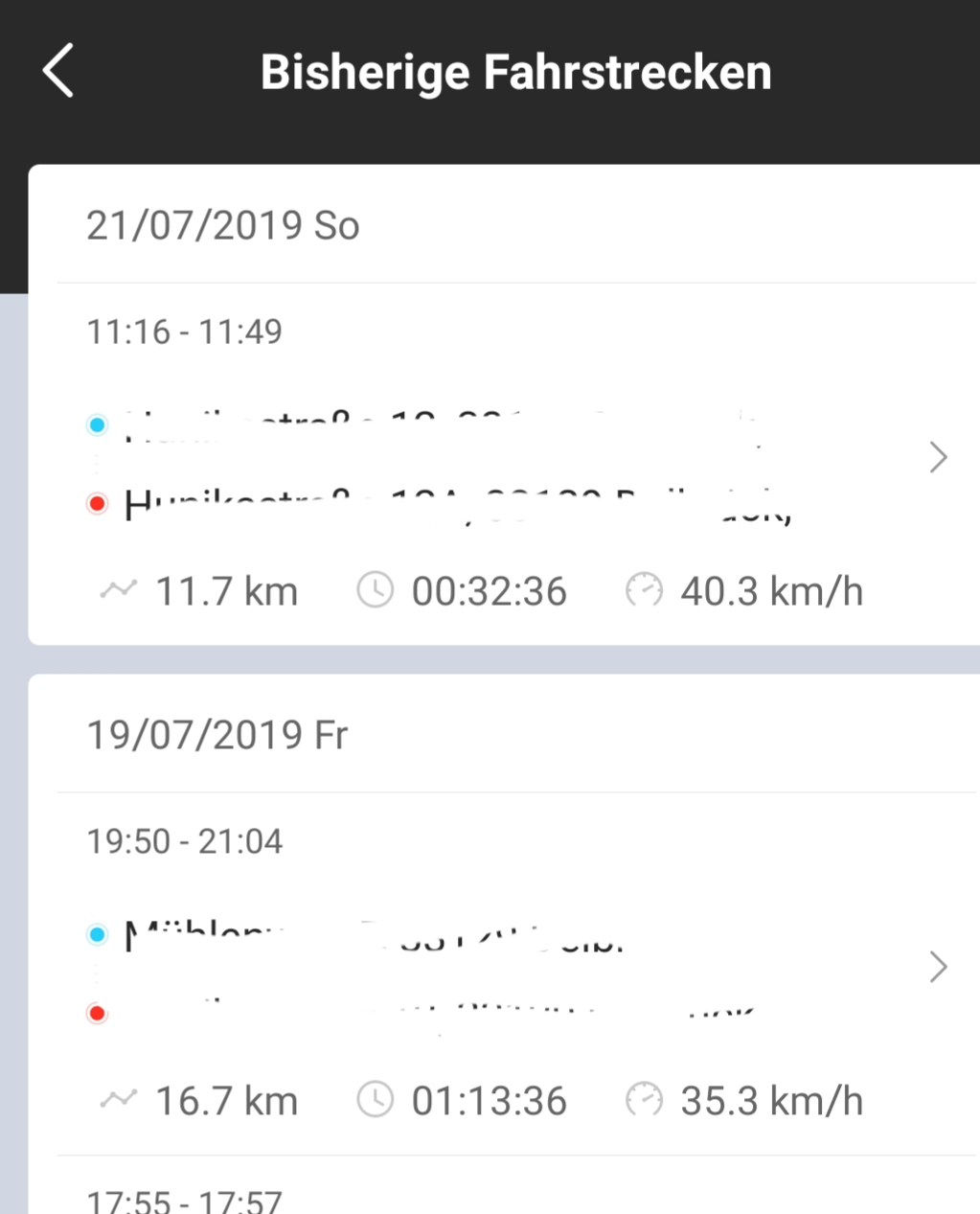Go back from Bisherige Fahrstrecken
The image size is (980, 1214).
click(x=58, y=72)
